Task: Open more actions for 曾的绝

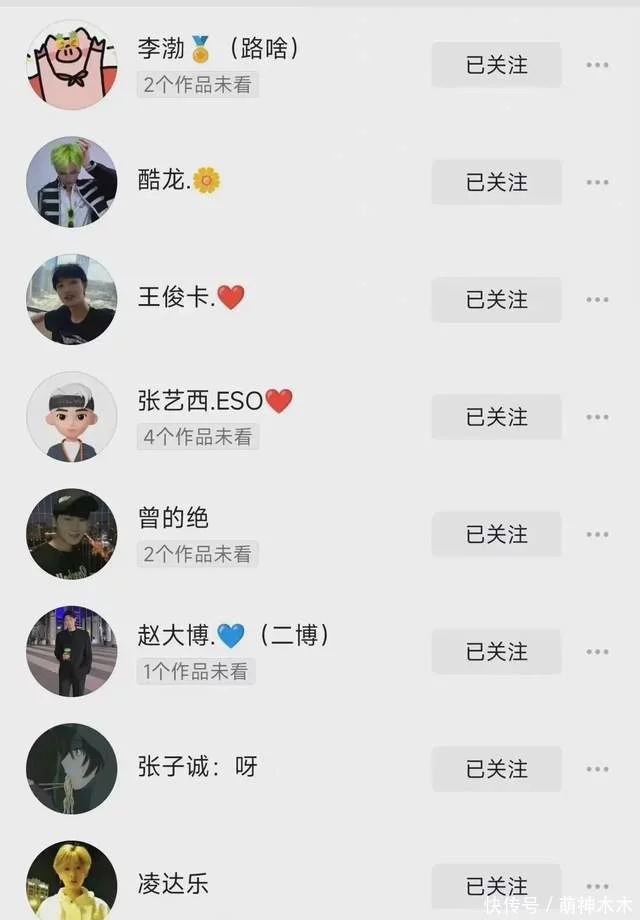Action: pyautogui.click(x=597, y=534)
